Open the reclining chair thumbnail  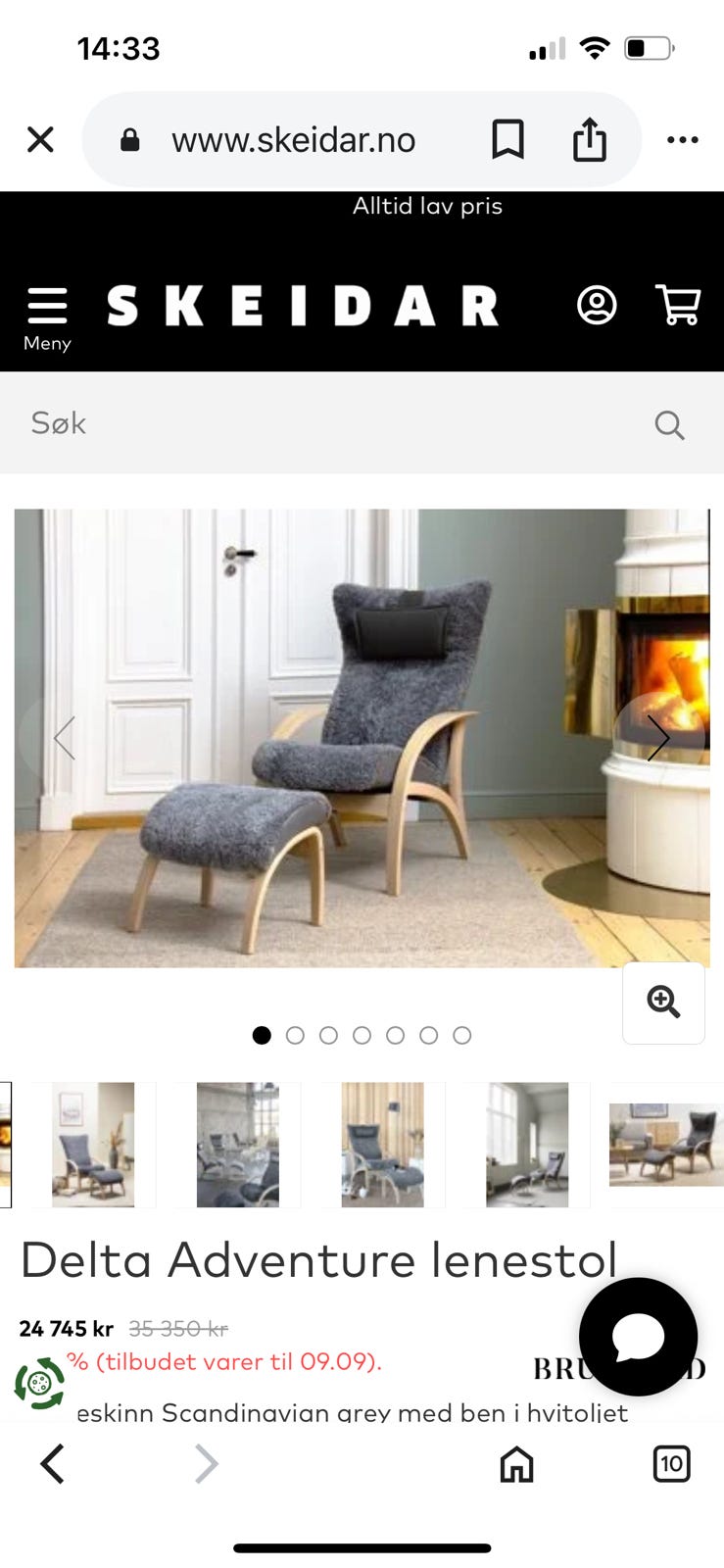tap(381, 1145)
